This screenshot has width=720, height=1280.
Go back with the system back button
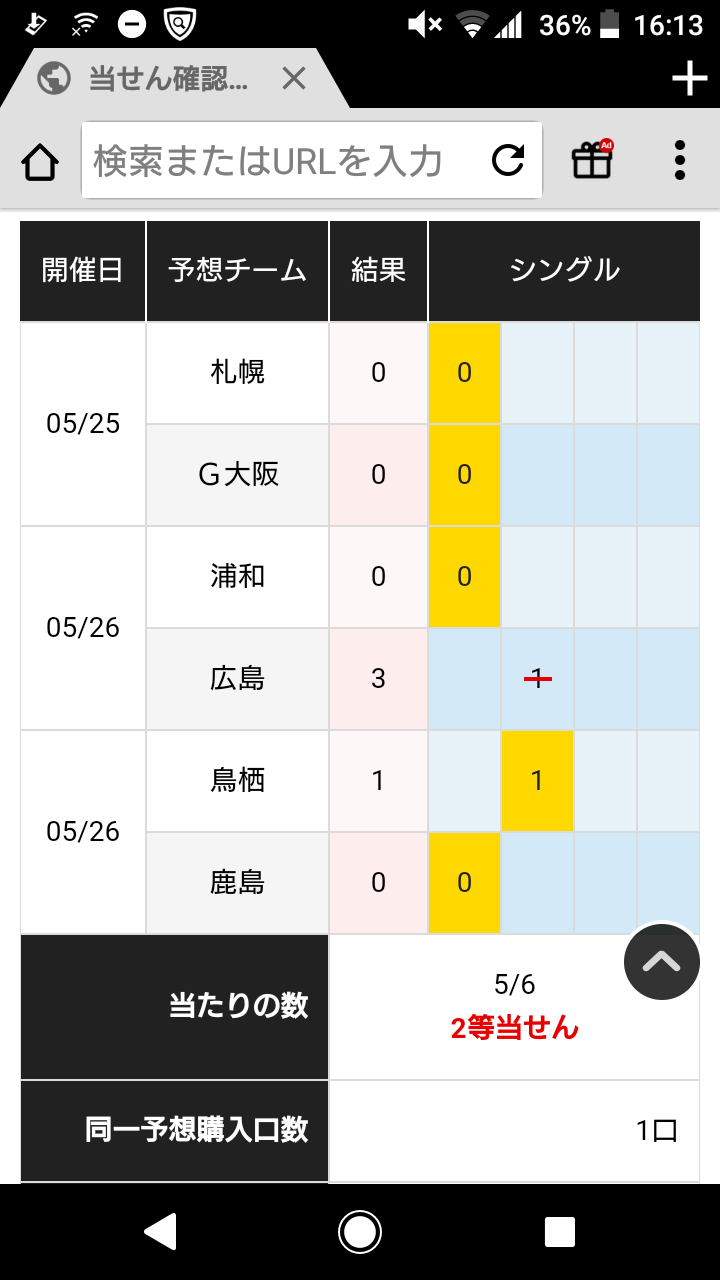[160, 1232]
